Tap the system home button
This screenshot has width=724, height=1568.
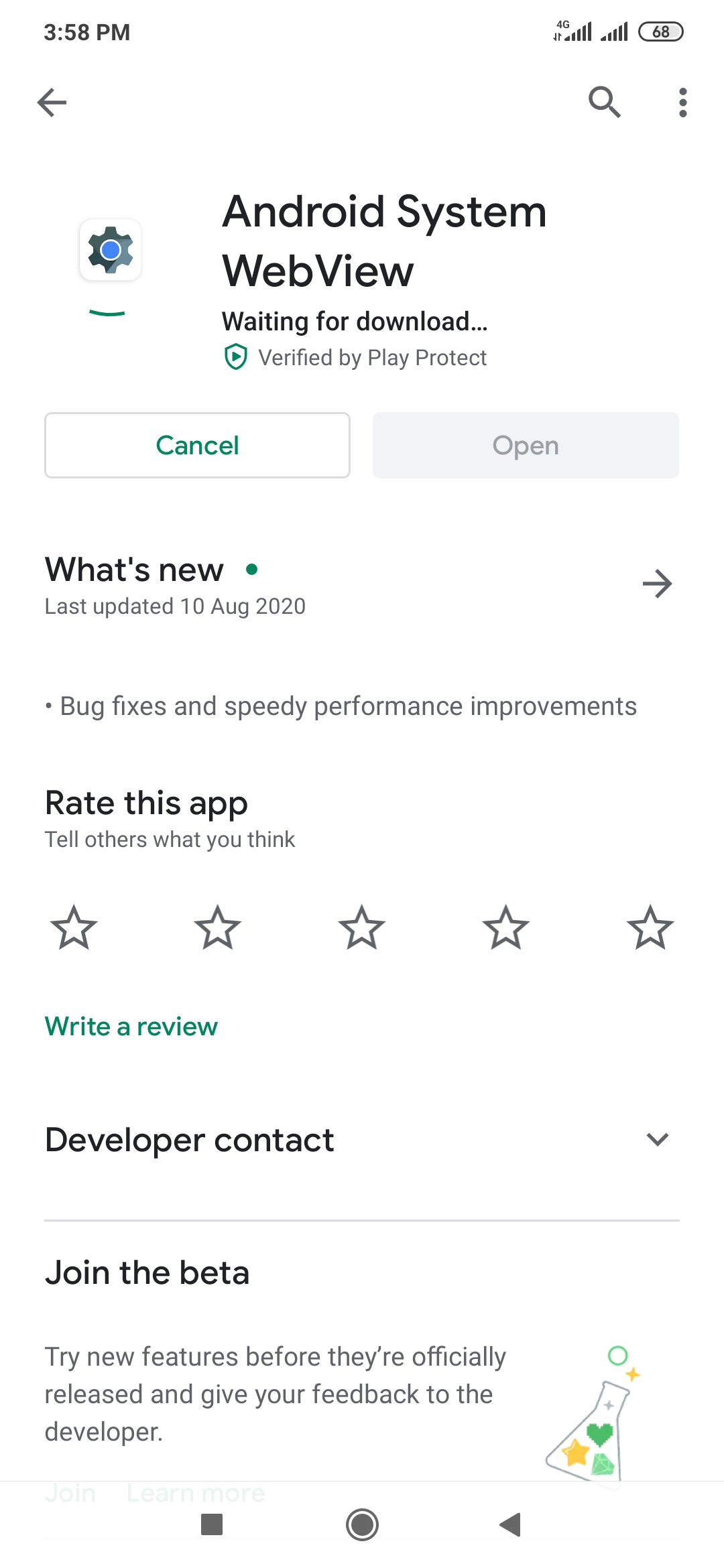362,1524
